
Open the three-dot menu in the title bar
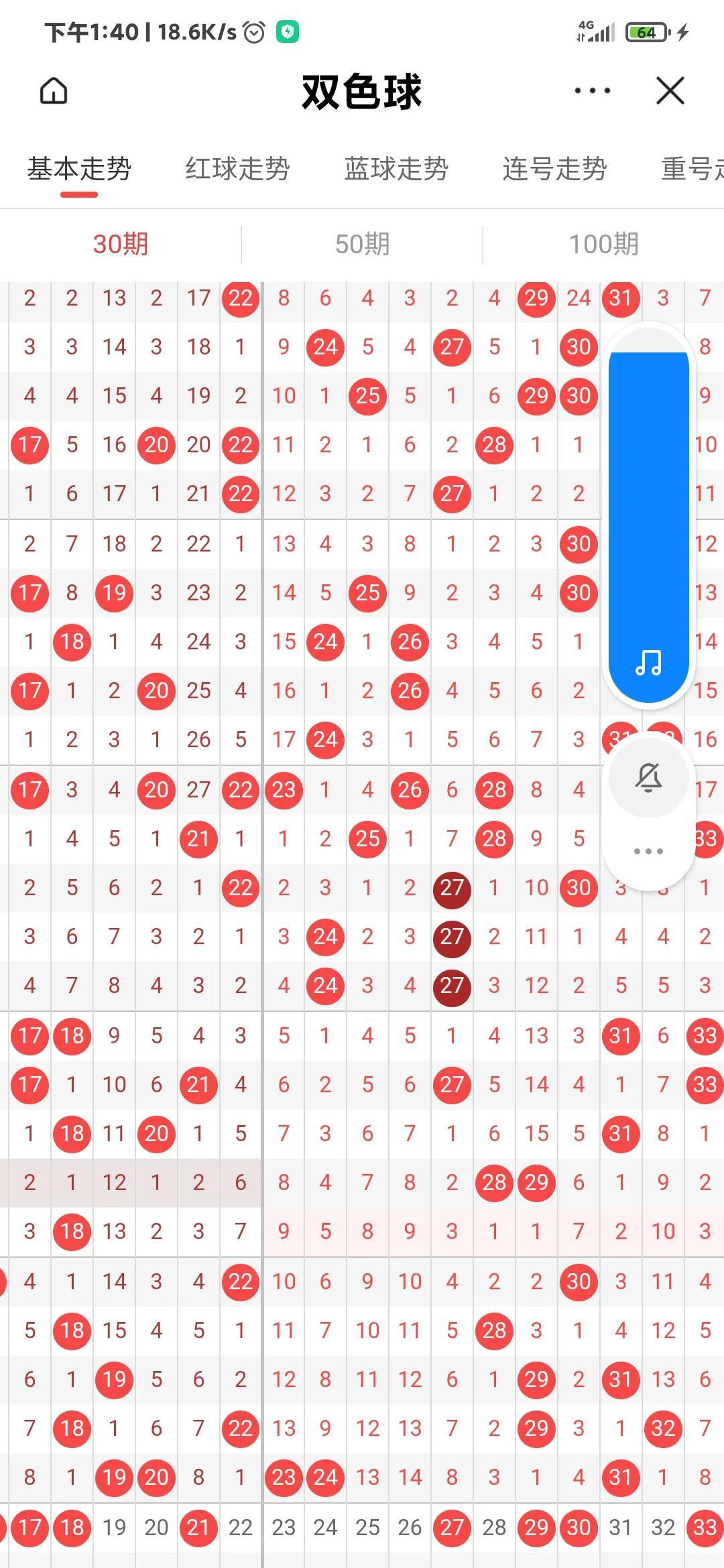coord(593,90)
